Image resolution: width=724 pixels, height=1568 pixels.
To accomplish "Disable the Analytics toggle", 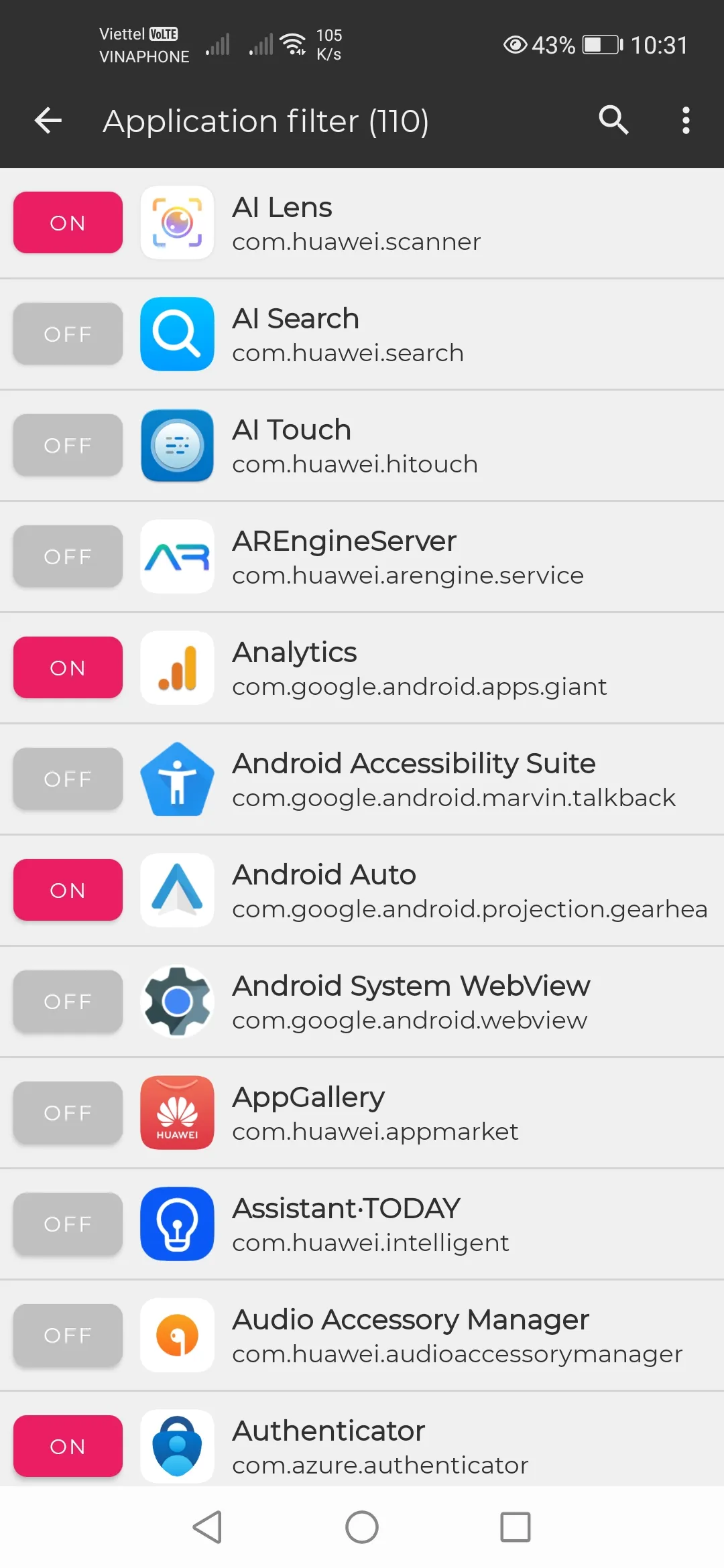I will click(x=68, y=667).
